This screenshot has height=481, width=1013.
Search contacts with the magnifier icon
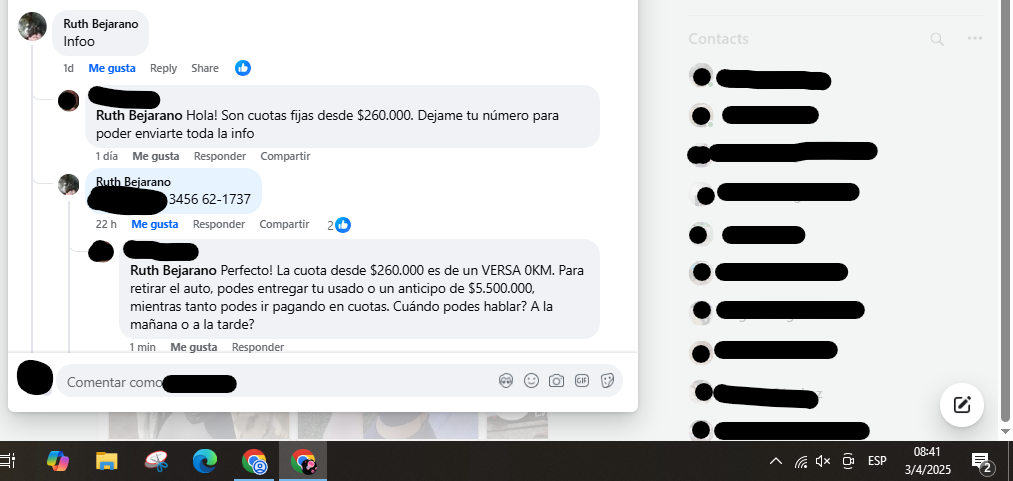pyautogui.click(x=937, y=39)
